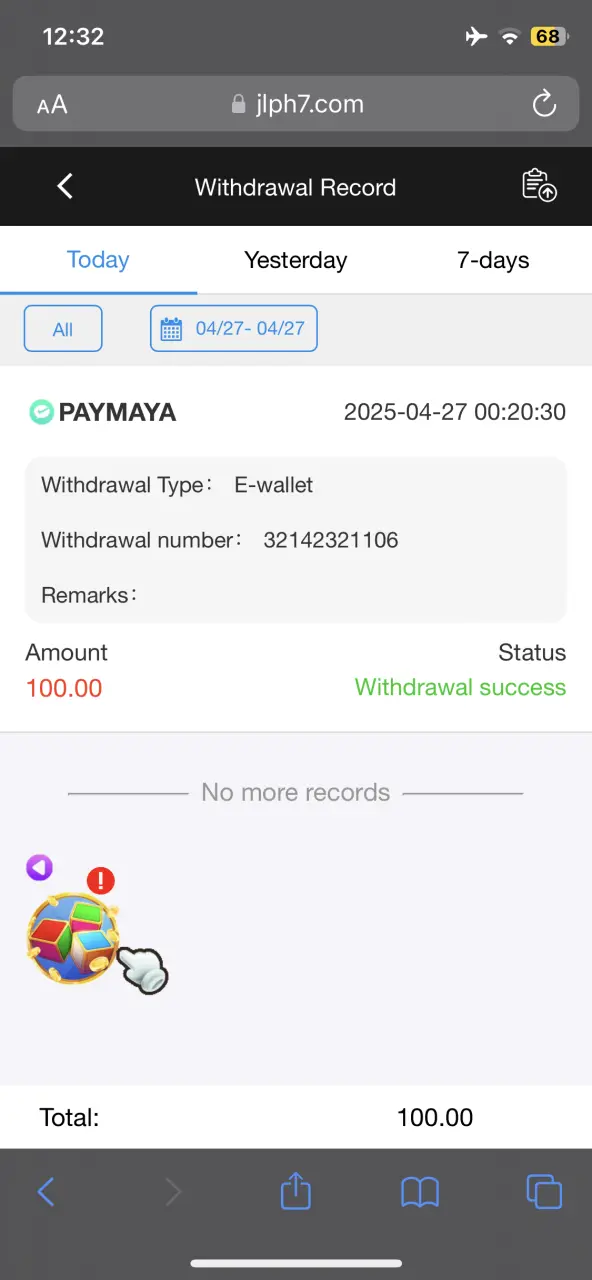The width and height of the screenshot is (592, 1280).
Task: Tap the jlph7.com address bar
Action: 296,104
